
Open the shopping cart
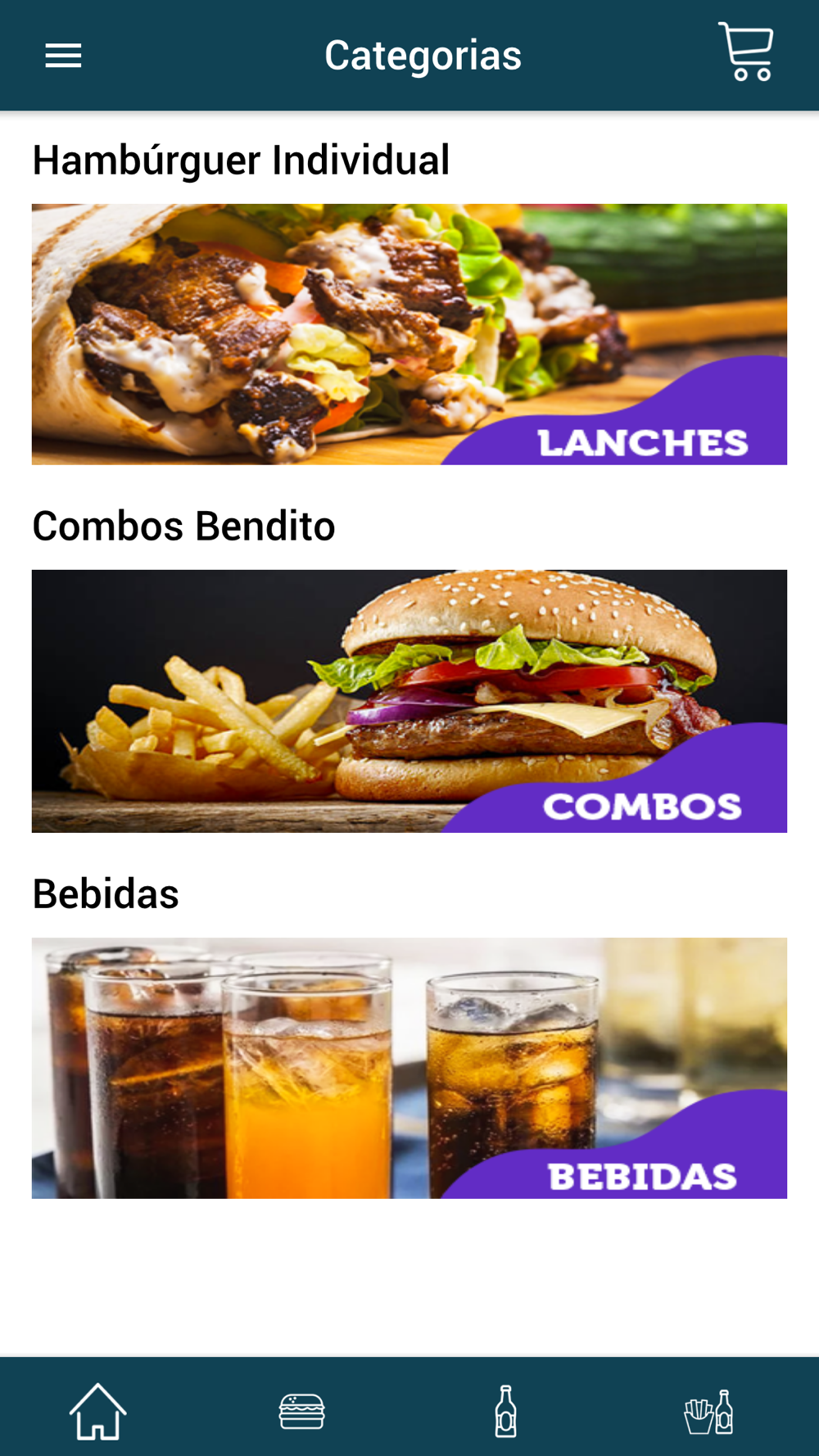(746, 52)
